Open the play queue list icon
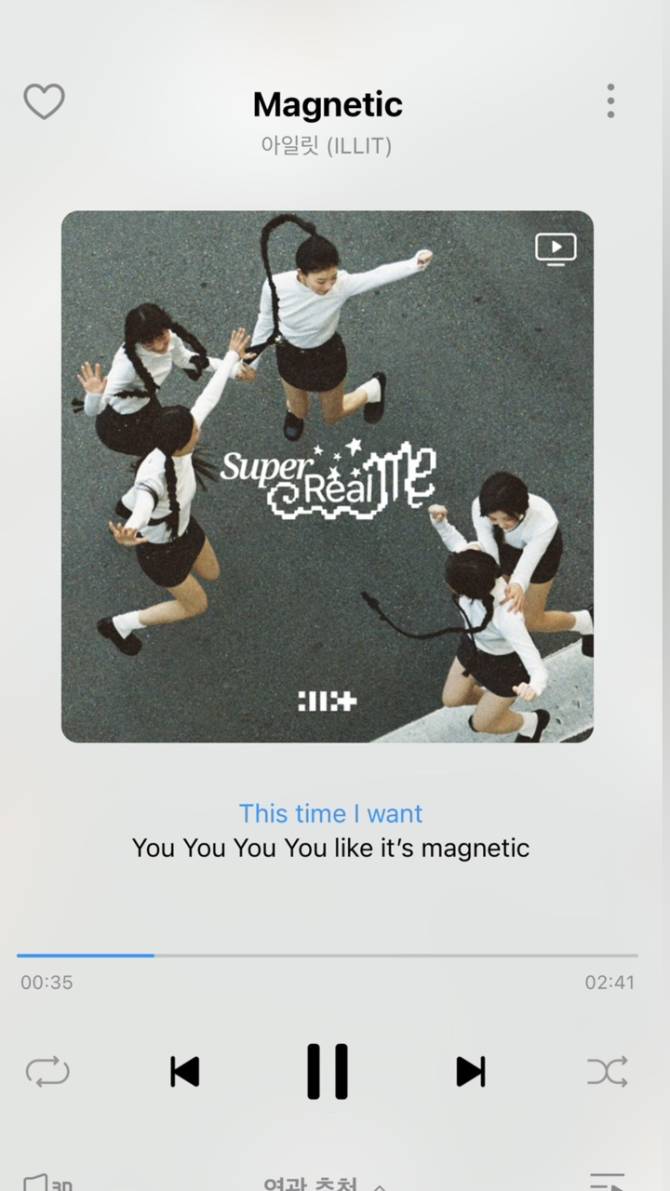 tap(608, 1182)
